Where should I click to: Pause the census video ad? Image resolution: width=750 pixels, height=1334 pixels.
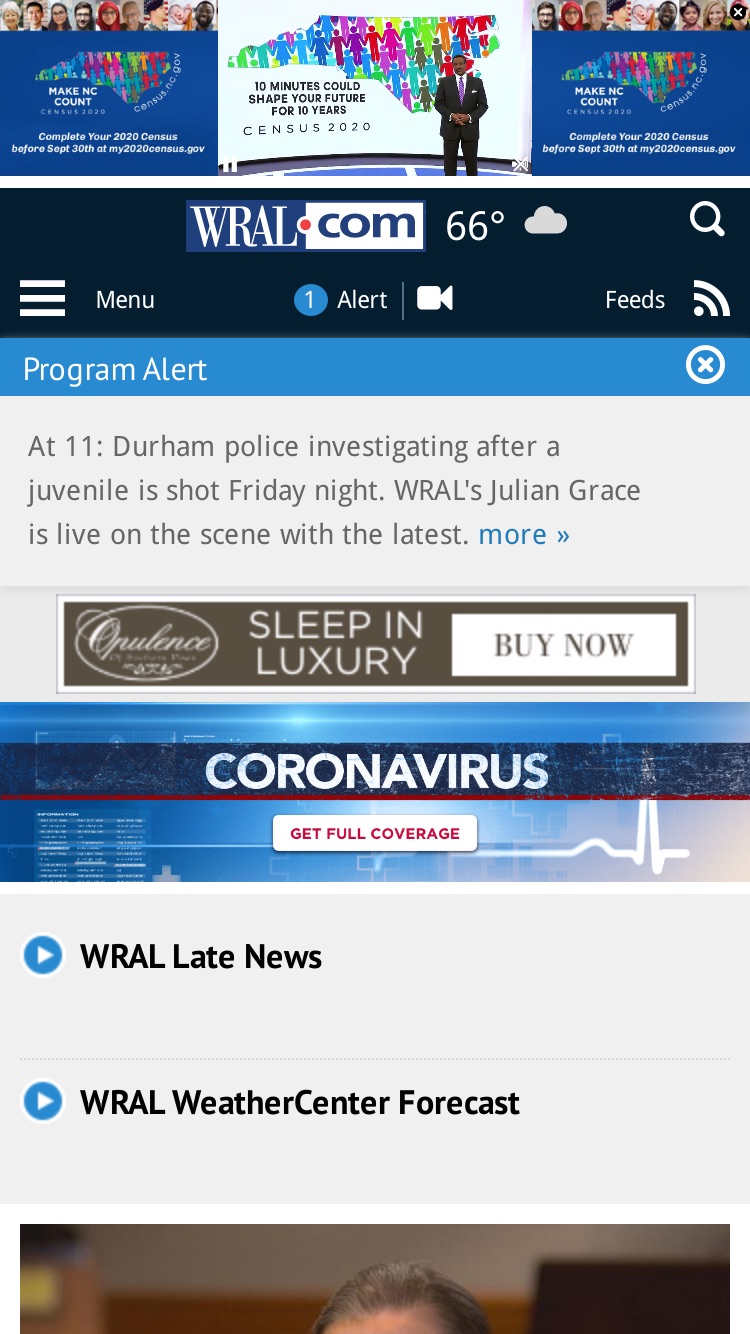click(x=230, y=166)
